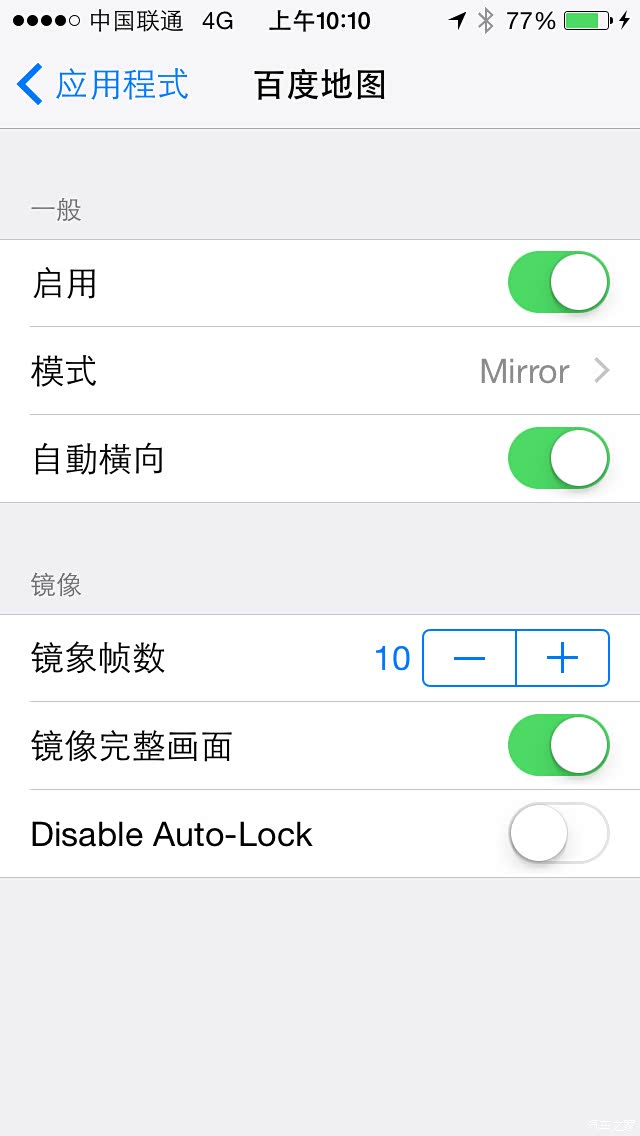
Task: Increase 镜象帧数 with the plus button
Action: point(563,658)
